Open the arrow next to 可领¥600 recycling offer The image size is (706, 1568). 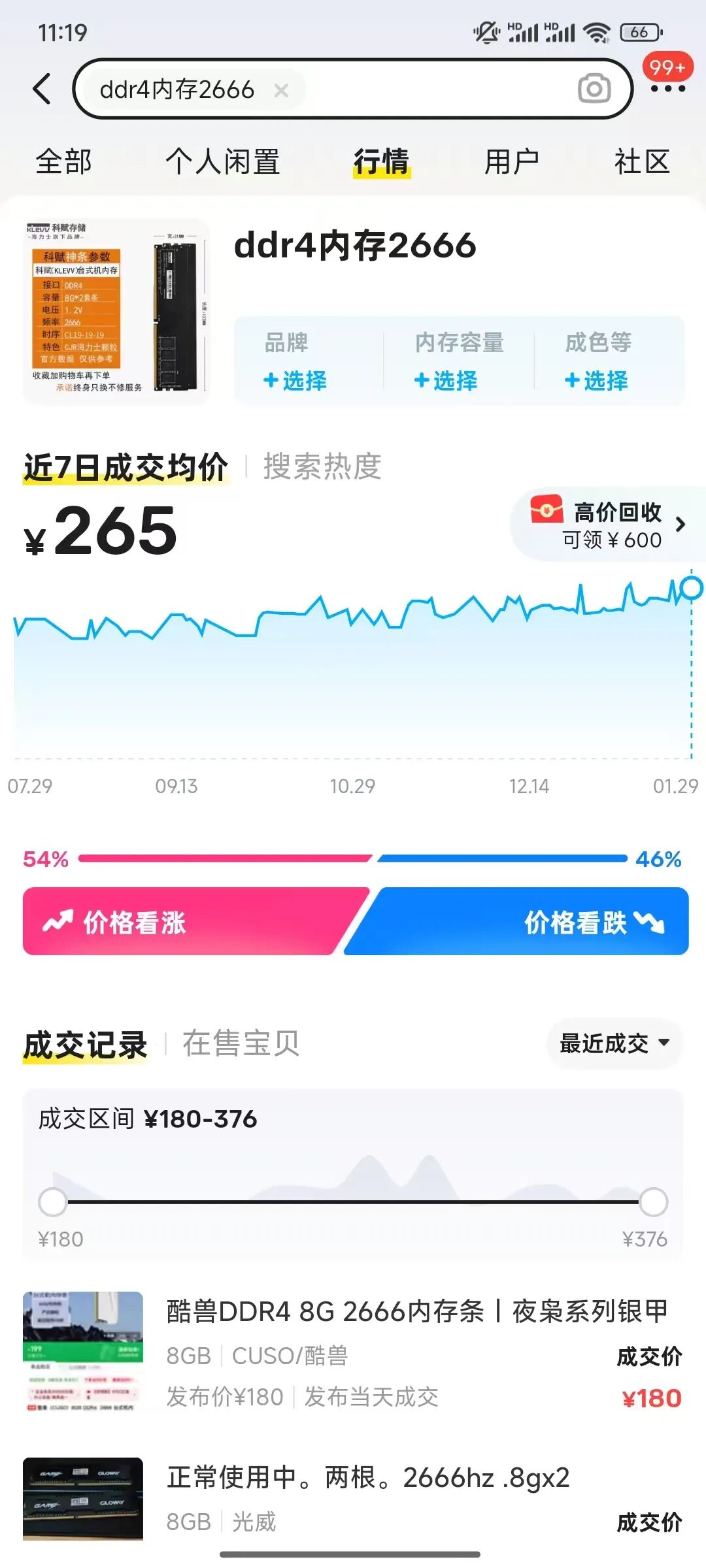[x=683, y=523]
